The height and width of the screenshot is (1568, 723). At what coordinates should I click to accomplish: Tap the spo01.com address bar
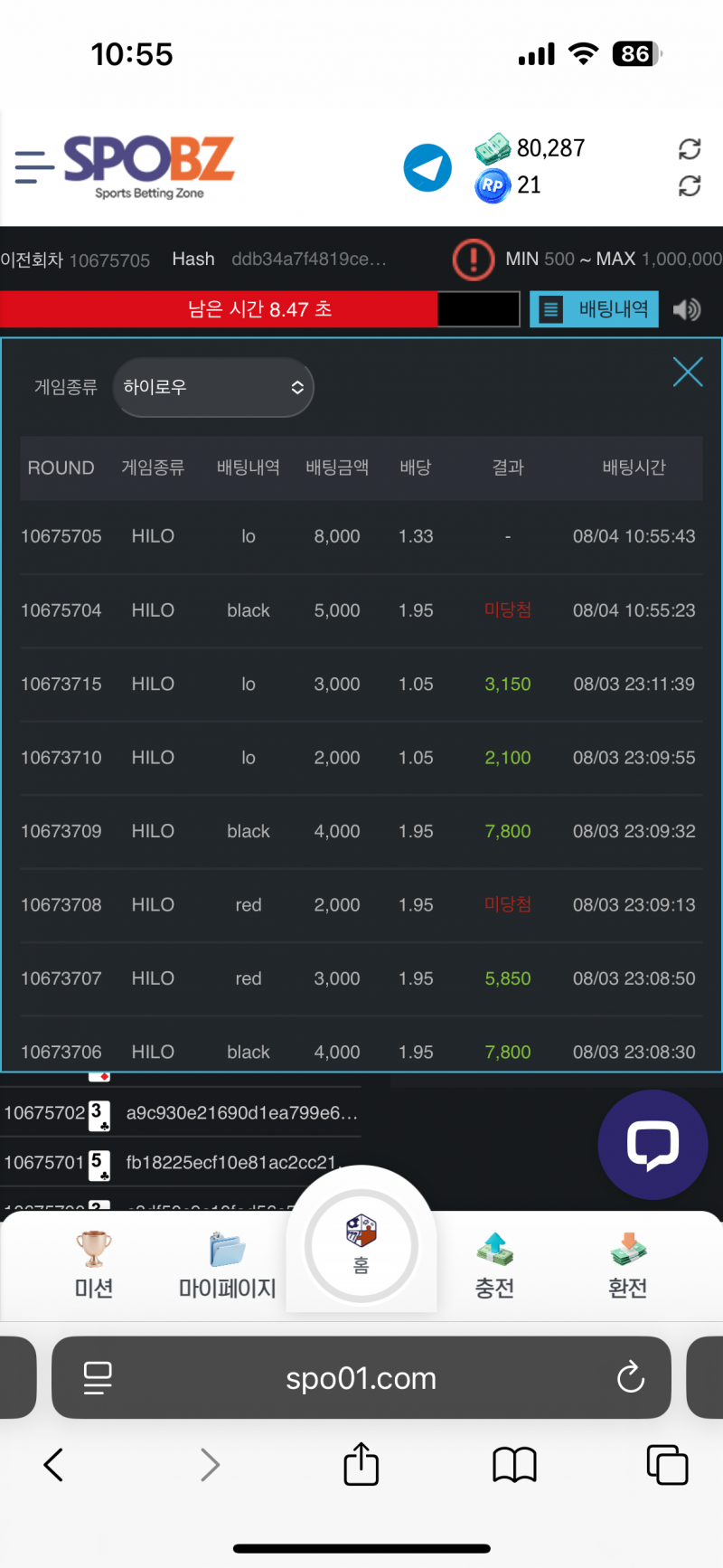(x=361, y=1378)
